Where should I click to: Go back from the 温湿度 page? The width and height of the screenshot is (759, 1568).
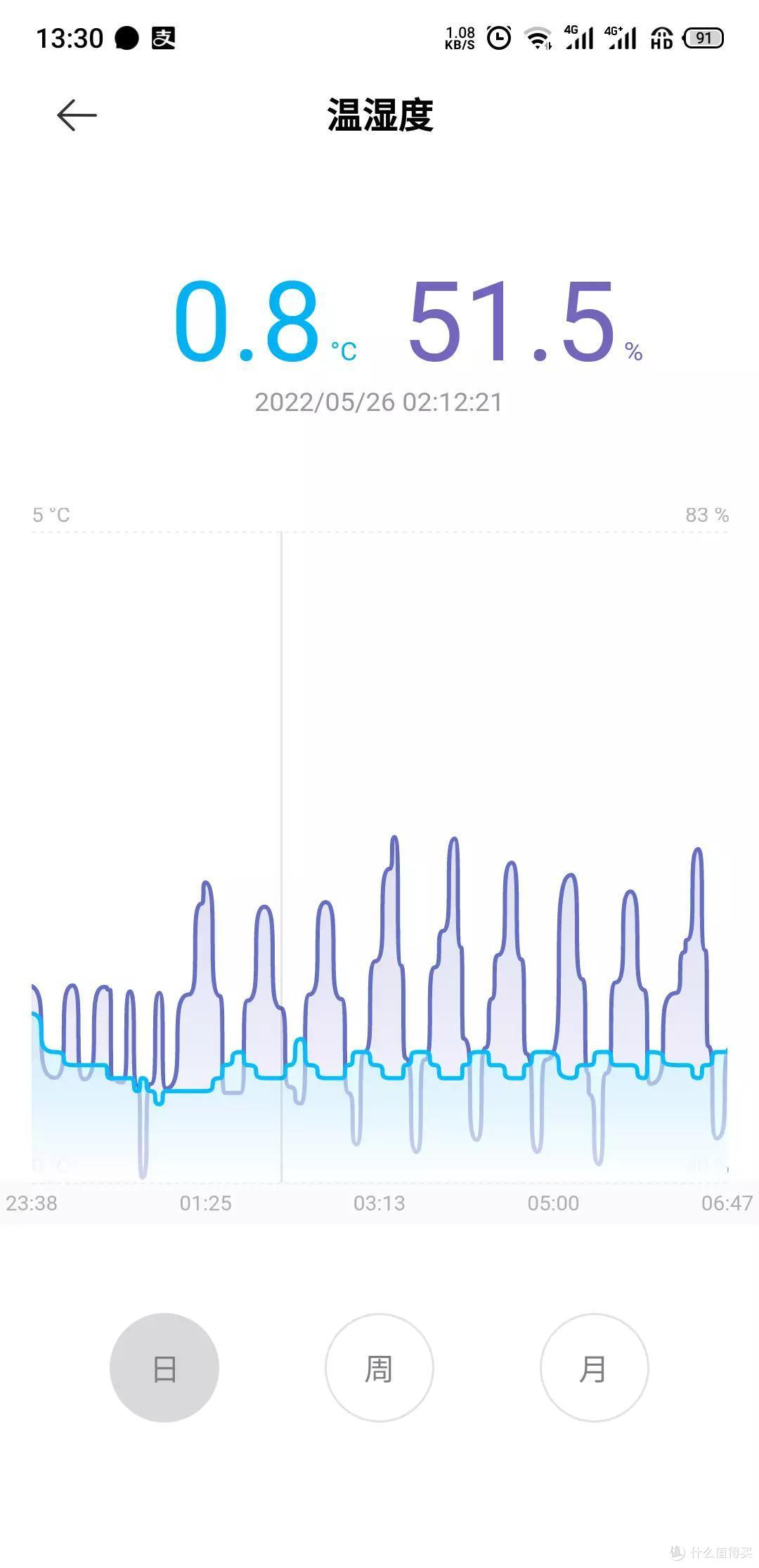click(77, 115)
